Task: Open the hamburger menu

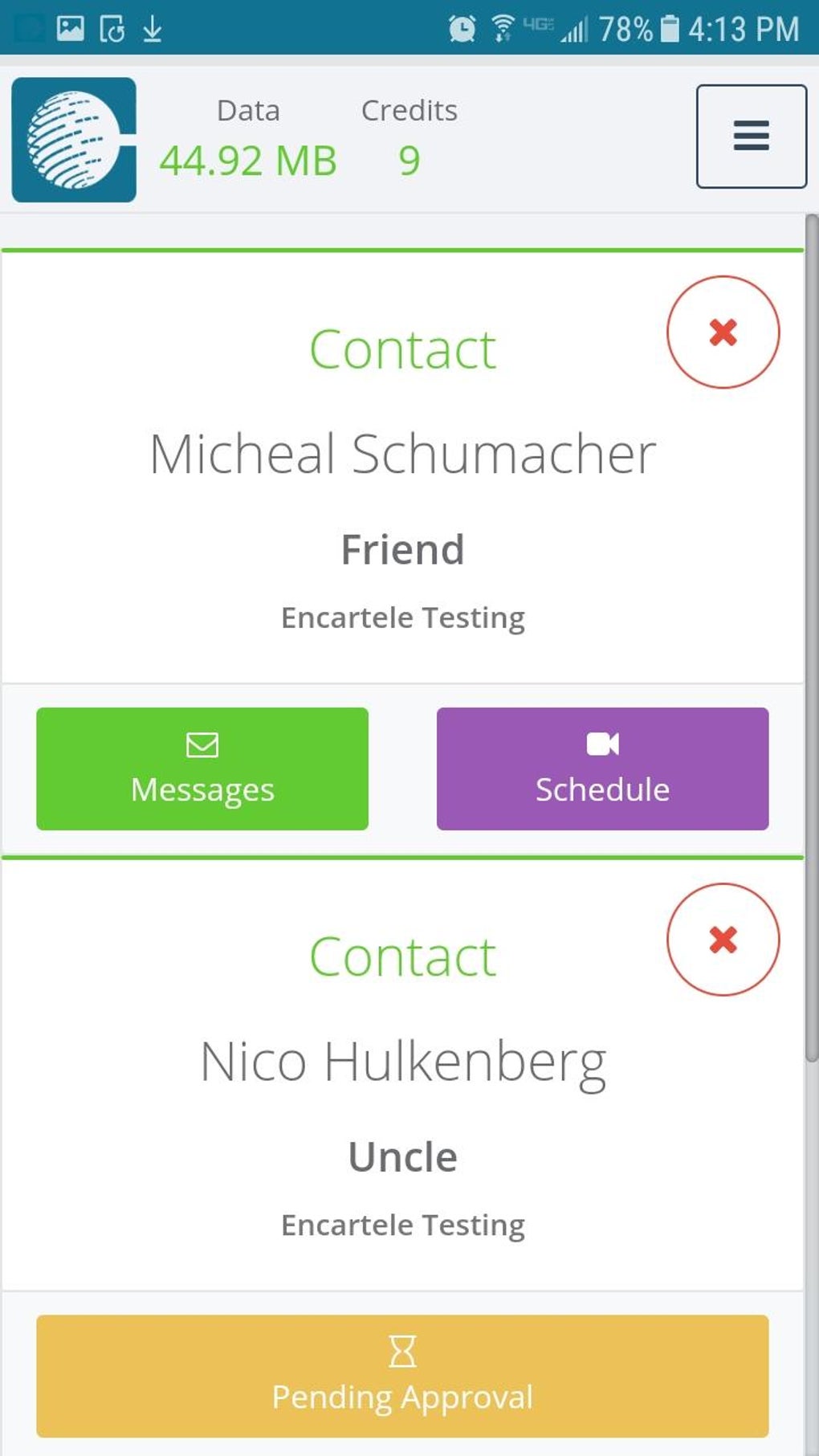Action: pyautogui.click(x=751, y=137)
